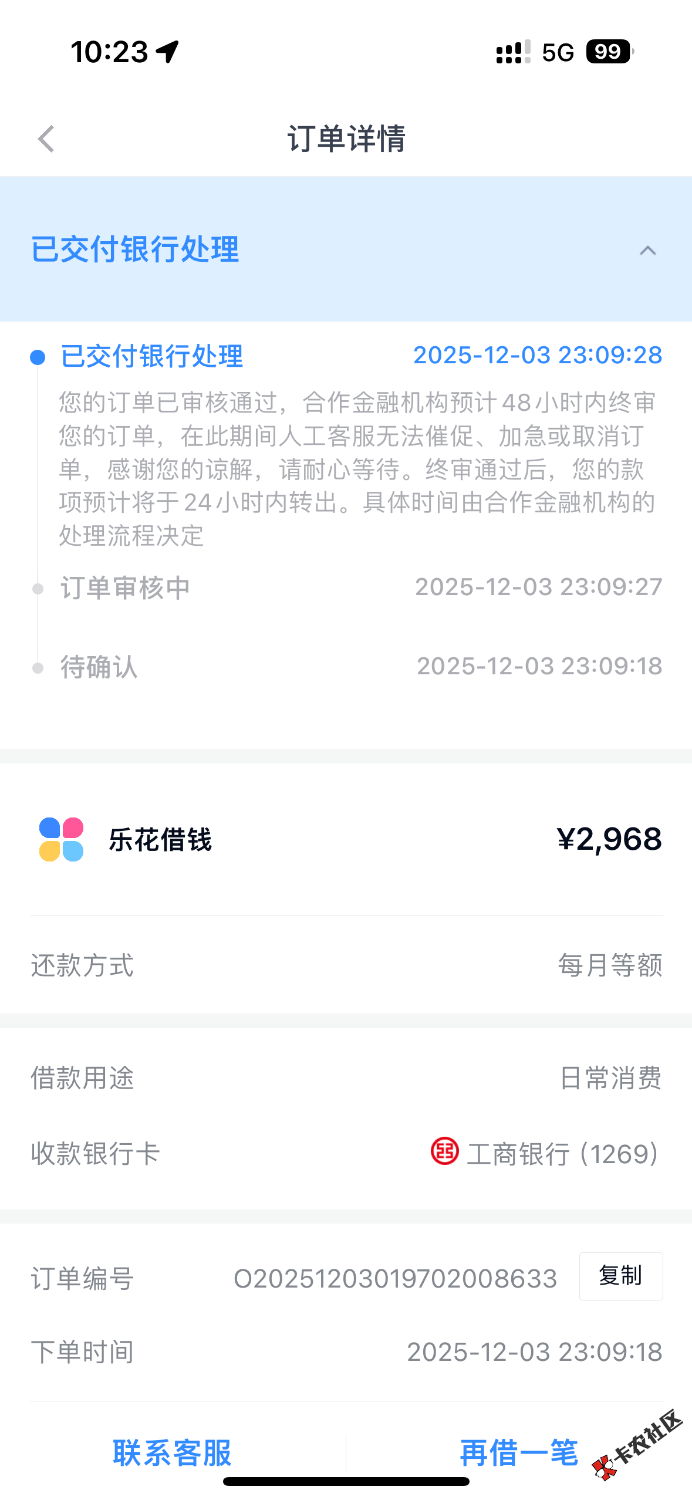Copy the order number with 复制

point(620,1276)
